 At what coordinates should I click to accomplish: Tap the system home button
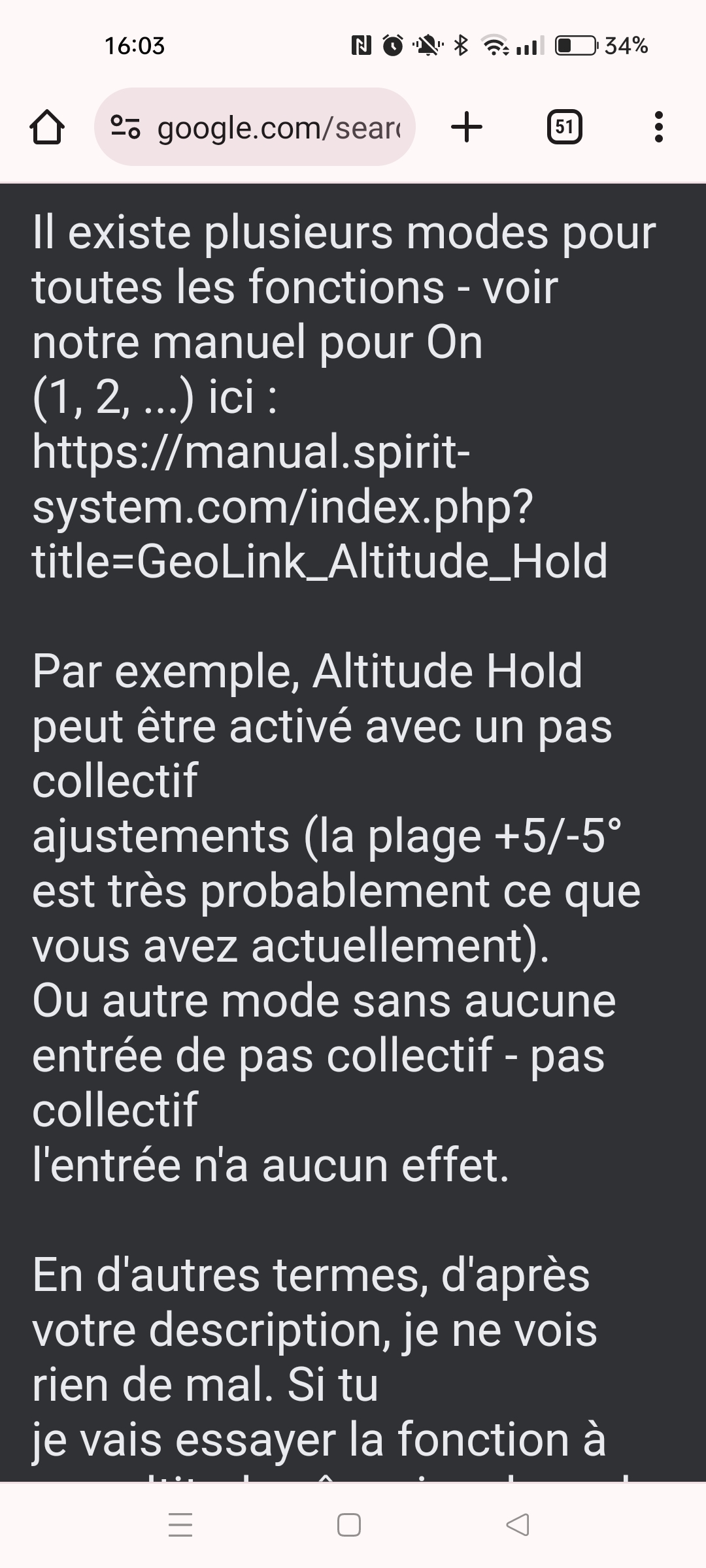pyautogui.click(x=349, y=1525)
